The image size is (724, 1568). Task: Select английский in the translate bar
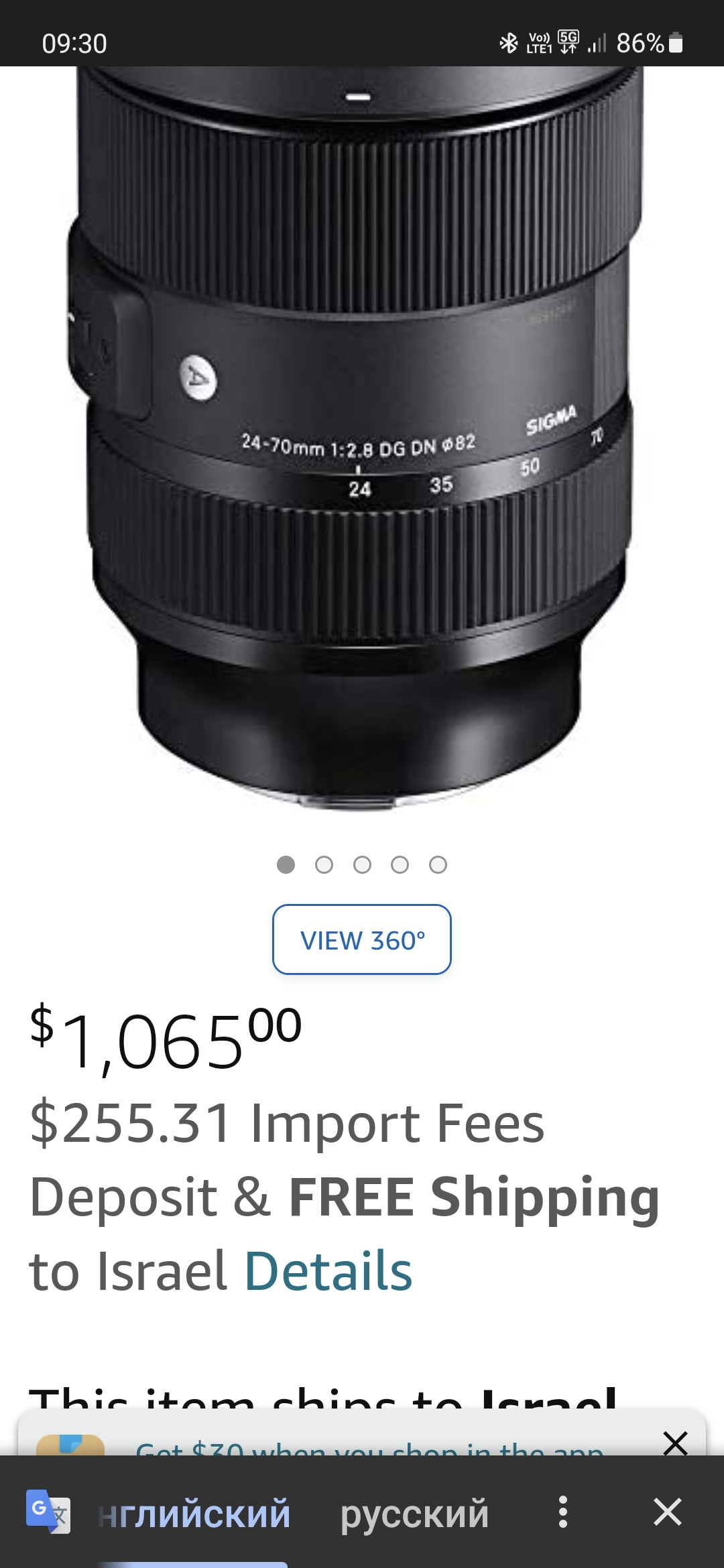194,1514
